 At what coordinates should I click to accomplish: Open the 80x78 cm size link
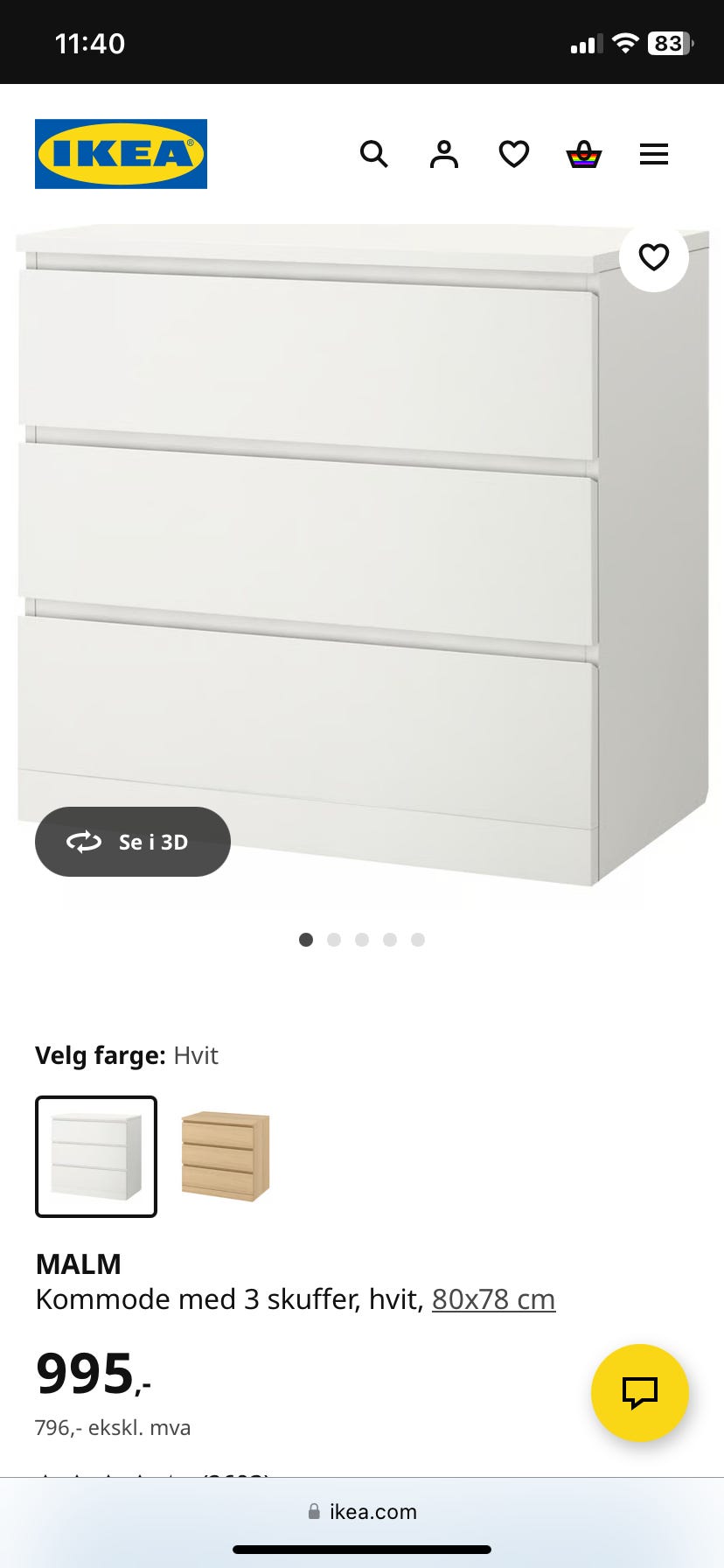click(493, 1299)
